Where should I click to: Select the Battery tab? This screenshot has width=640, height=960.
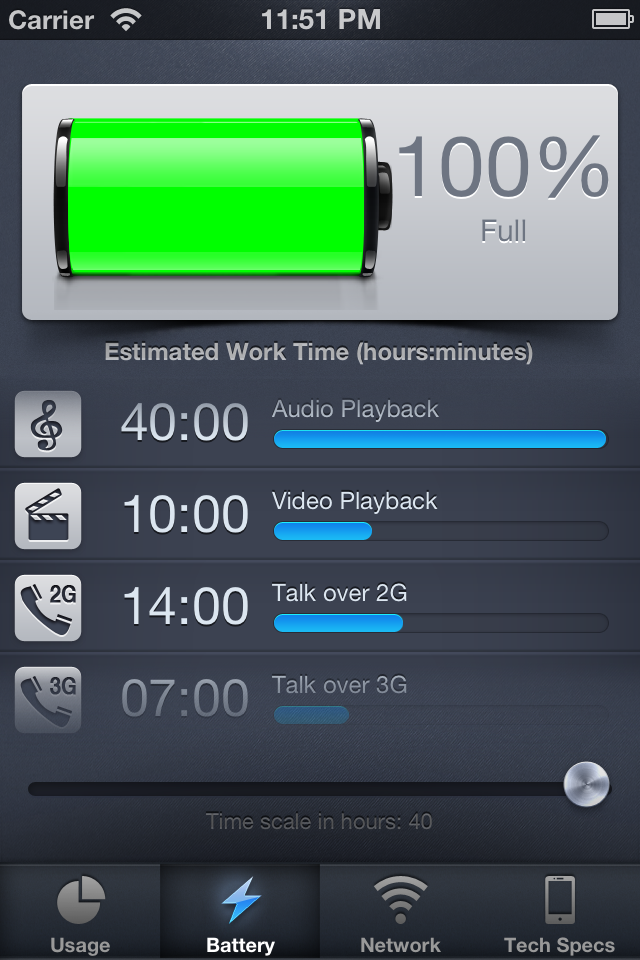pyautogui.click(x=240, y=912)
